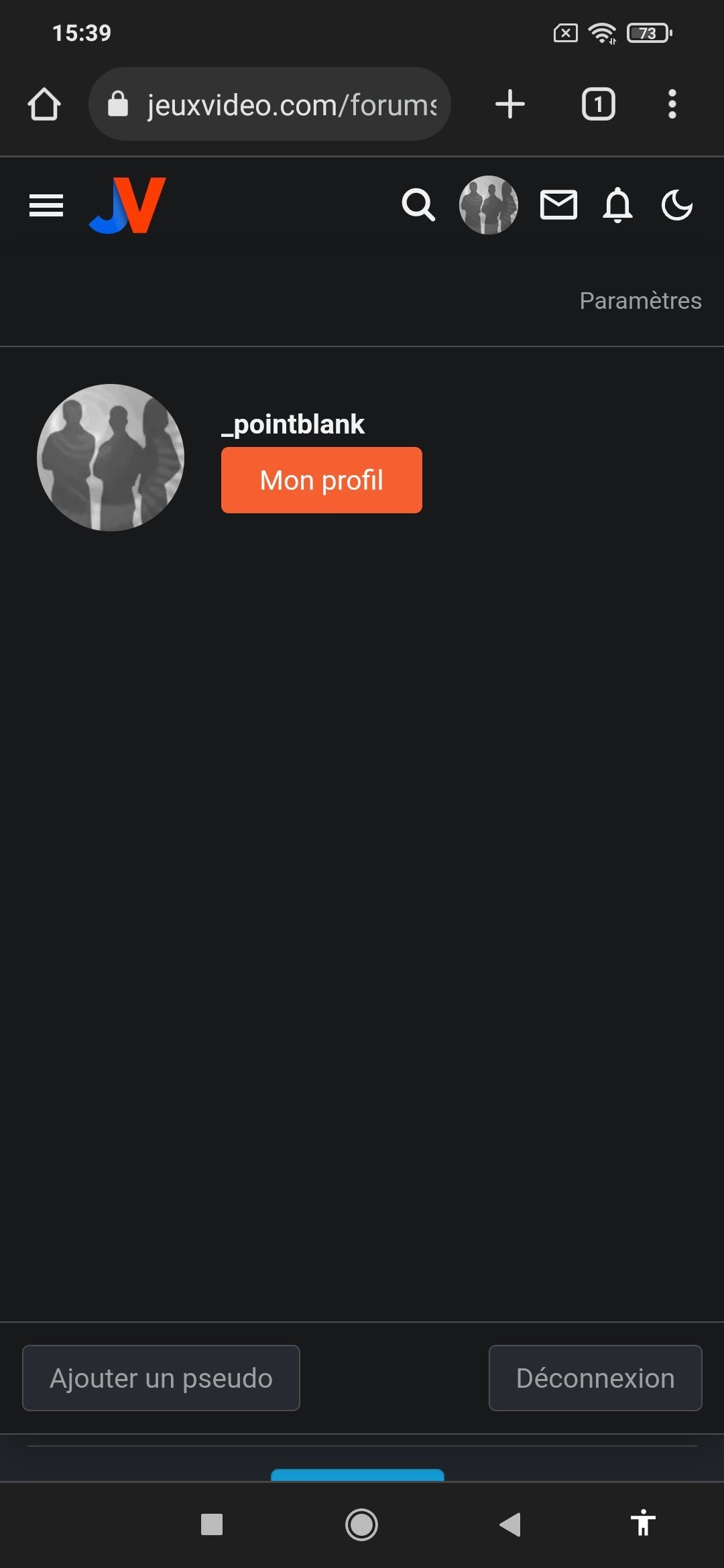The image size is (724, 1568).
Task: Open Mon profil
Action: (x=322, y=480)
